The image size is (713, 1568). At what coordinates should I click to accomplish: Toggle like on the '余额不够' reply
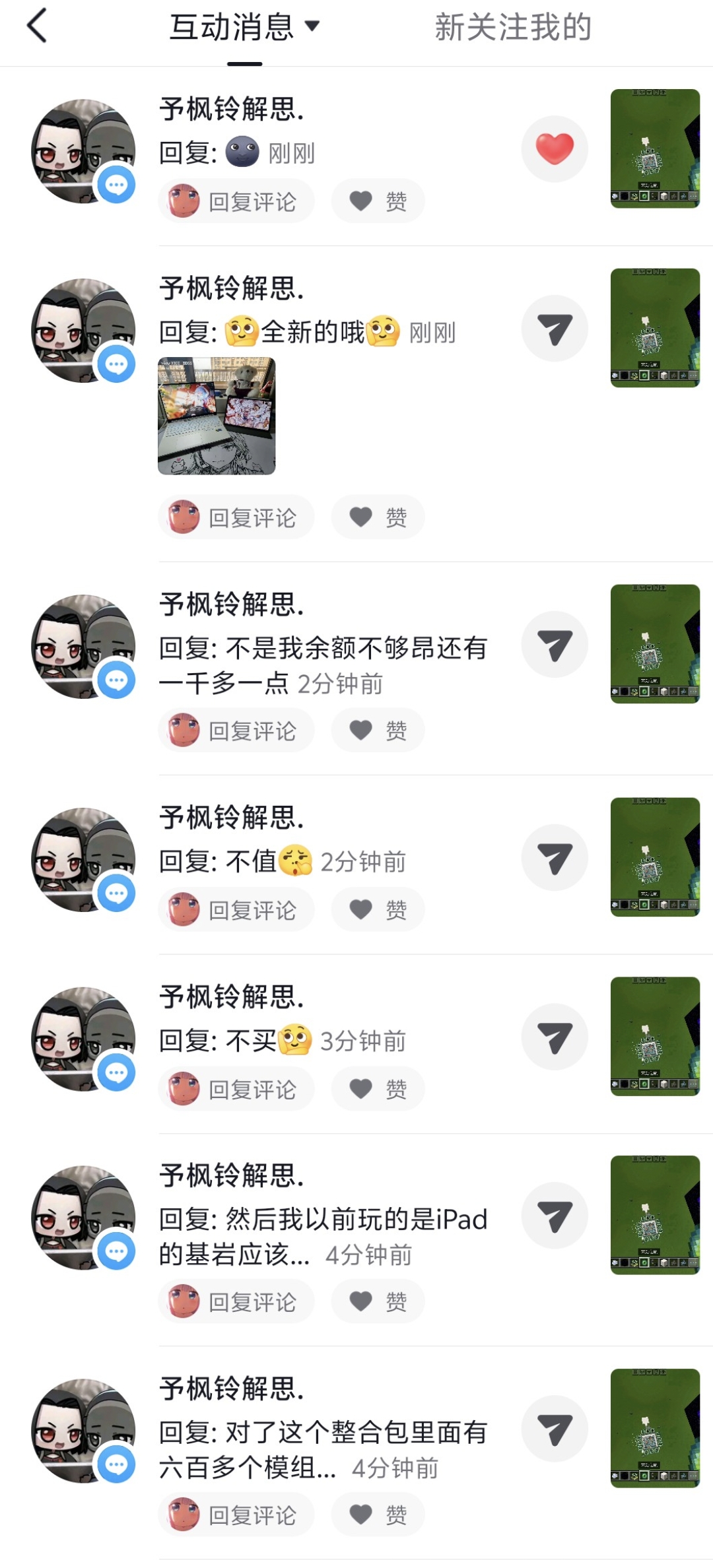(x=378, y=730)
